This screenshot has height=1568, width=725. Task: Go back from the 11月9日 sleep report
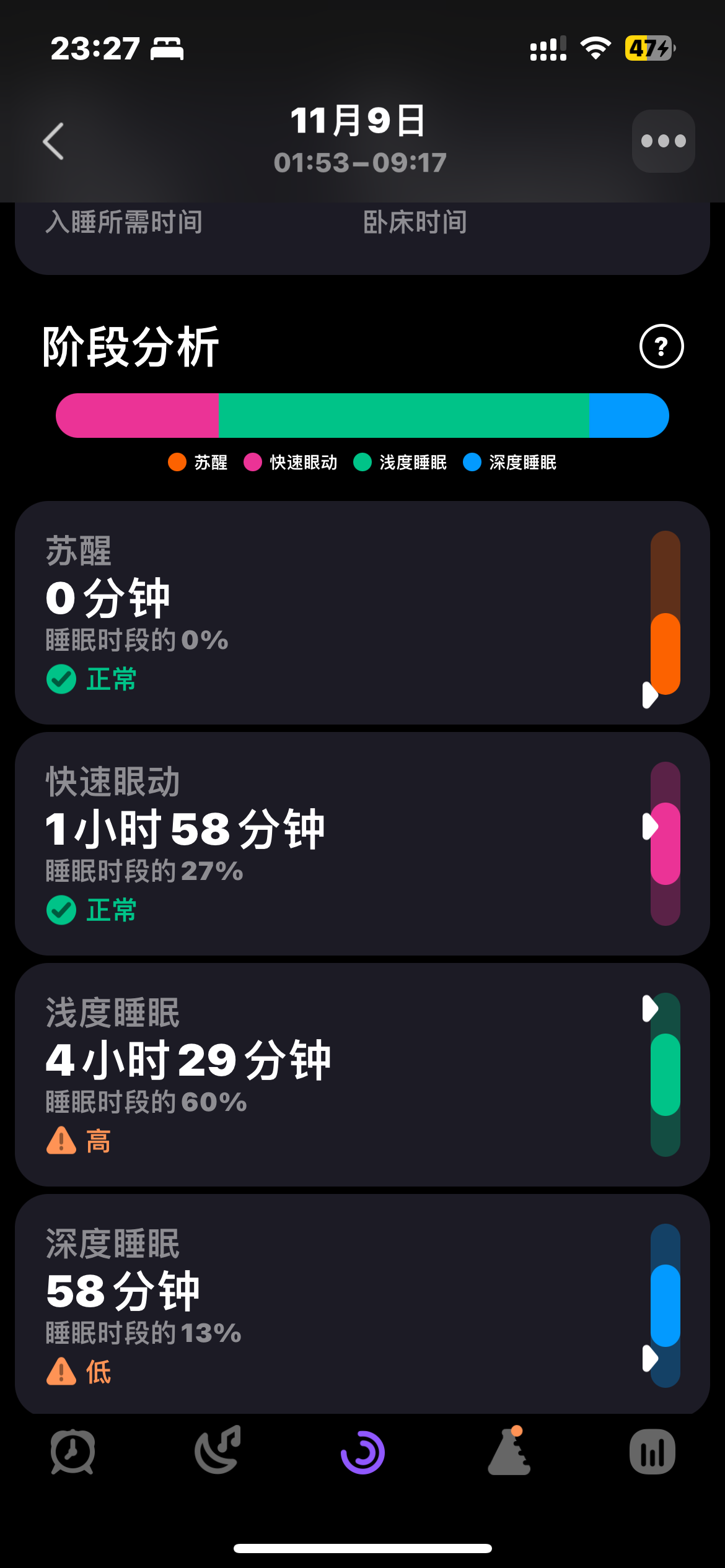pos(54,141)
